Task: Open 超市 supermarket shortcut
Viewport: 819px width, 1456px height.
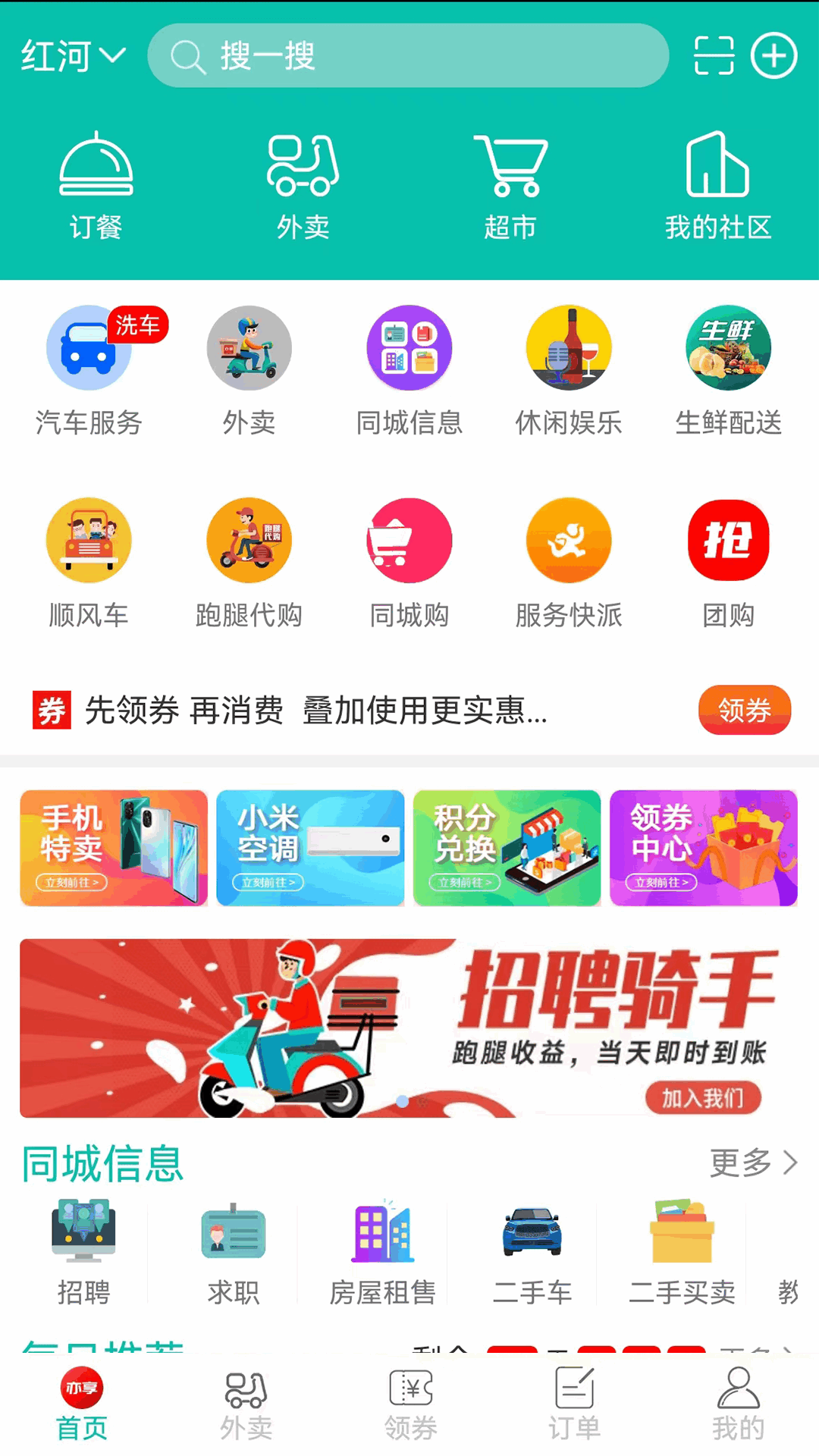Action: pos(510,186)
